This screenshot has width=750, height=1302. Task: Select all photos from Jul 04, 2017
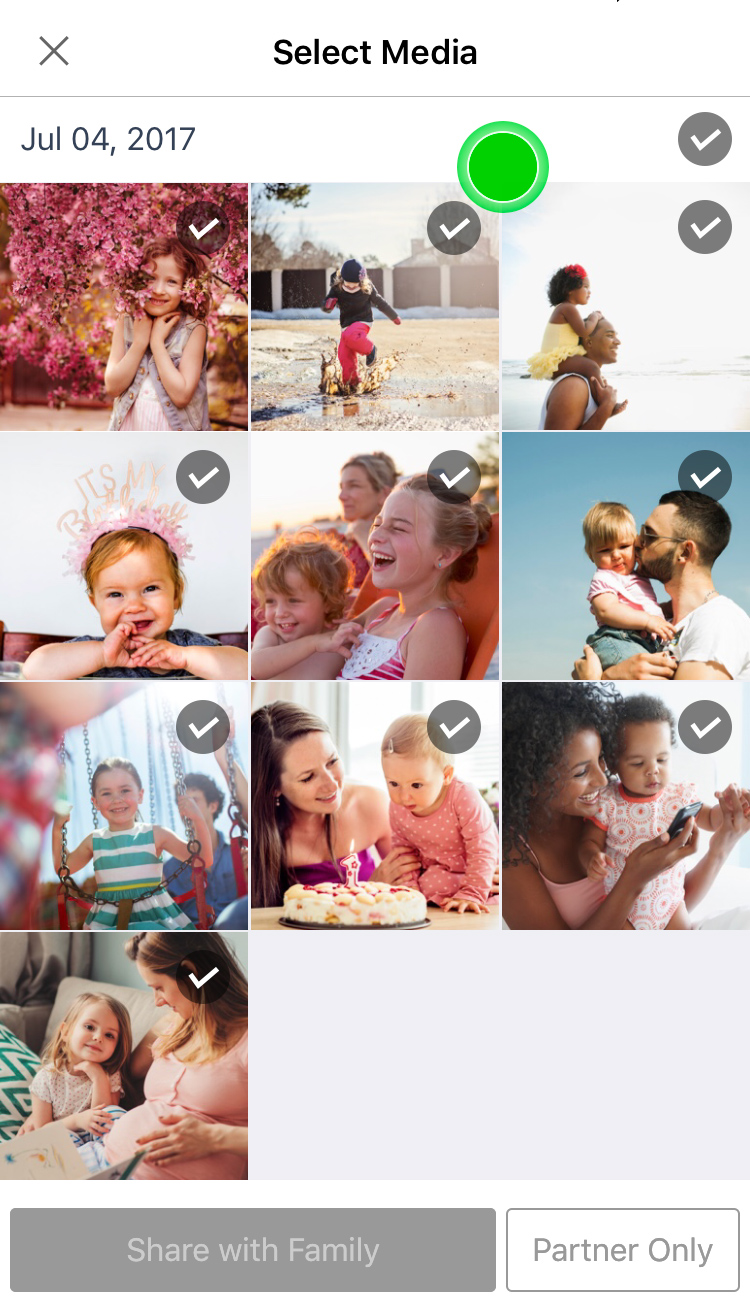tap(705, 139)
